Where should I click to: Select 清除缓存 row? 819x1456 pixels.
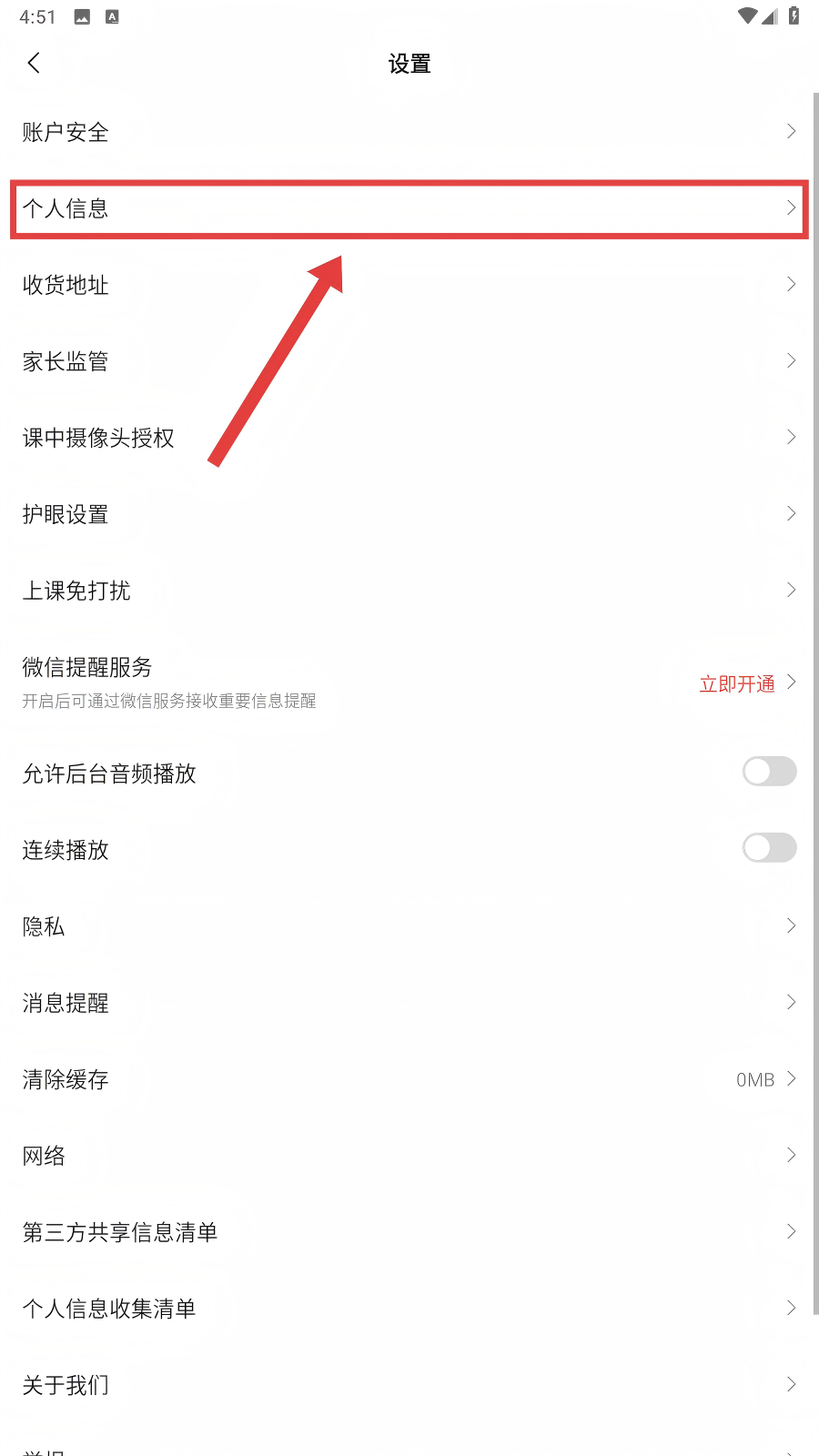pos(409,1079)
